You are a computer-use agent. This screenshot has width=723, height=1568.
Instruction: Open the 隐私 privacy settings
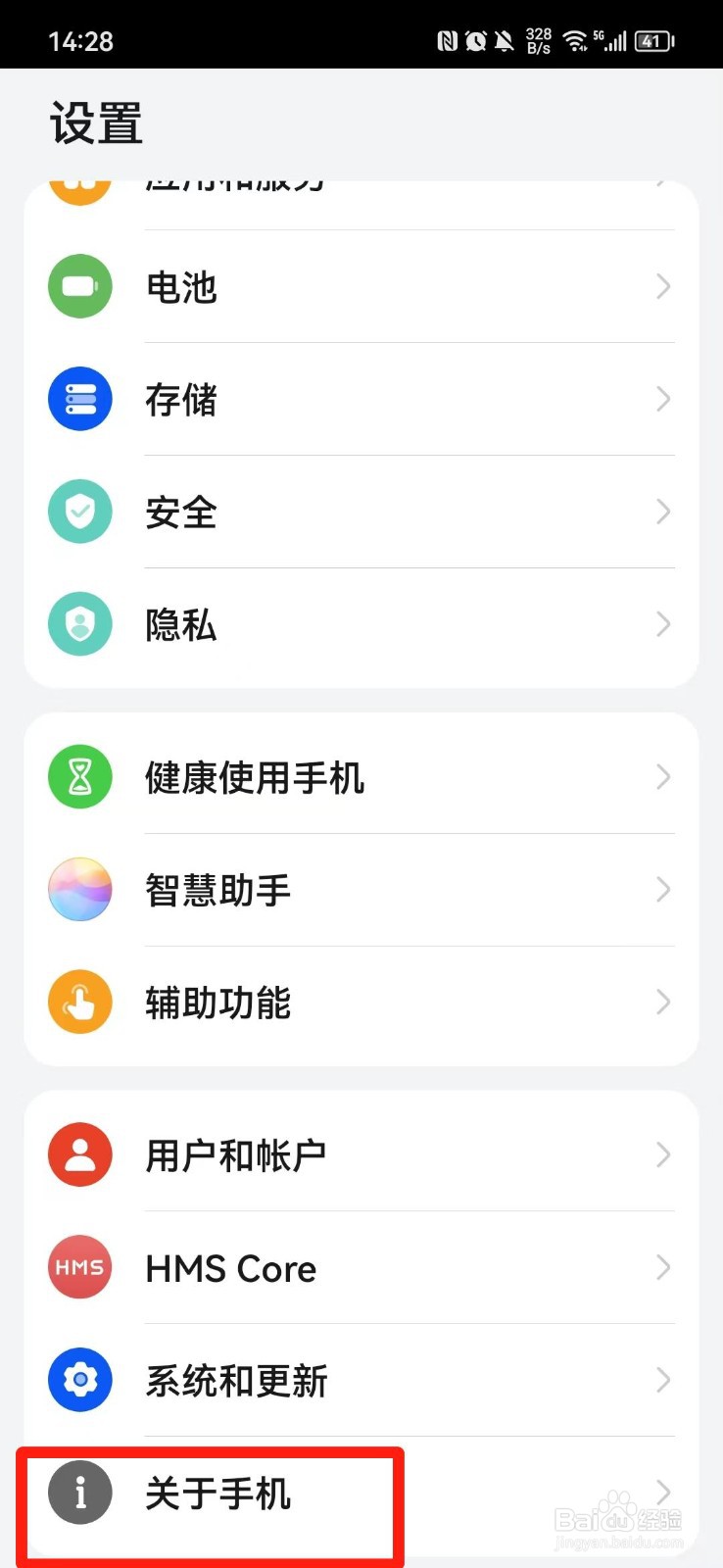pos(361,624)
